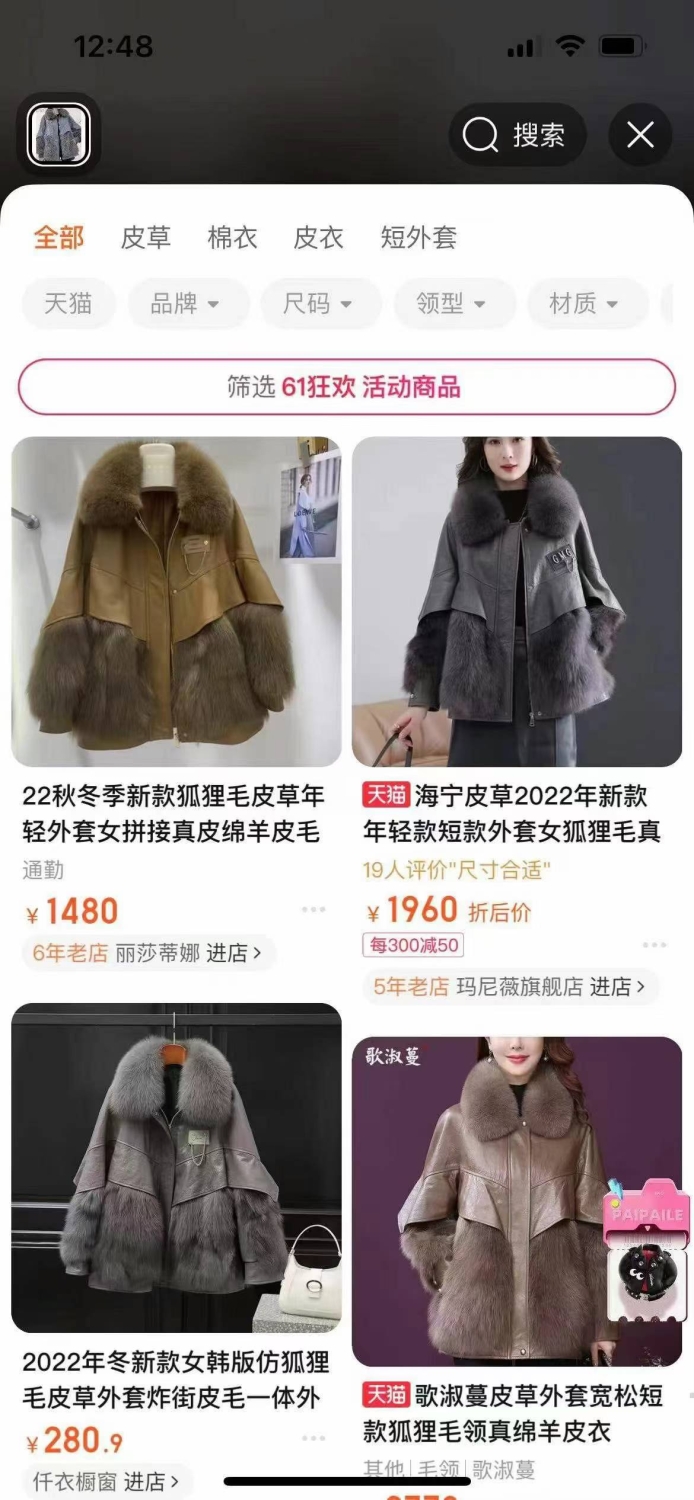
Task: Open the 海宁皮草2022 coat product
Action: [x=517, y=602]
